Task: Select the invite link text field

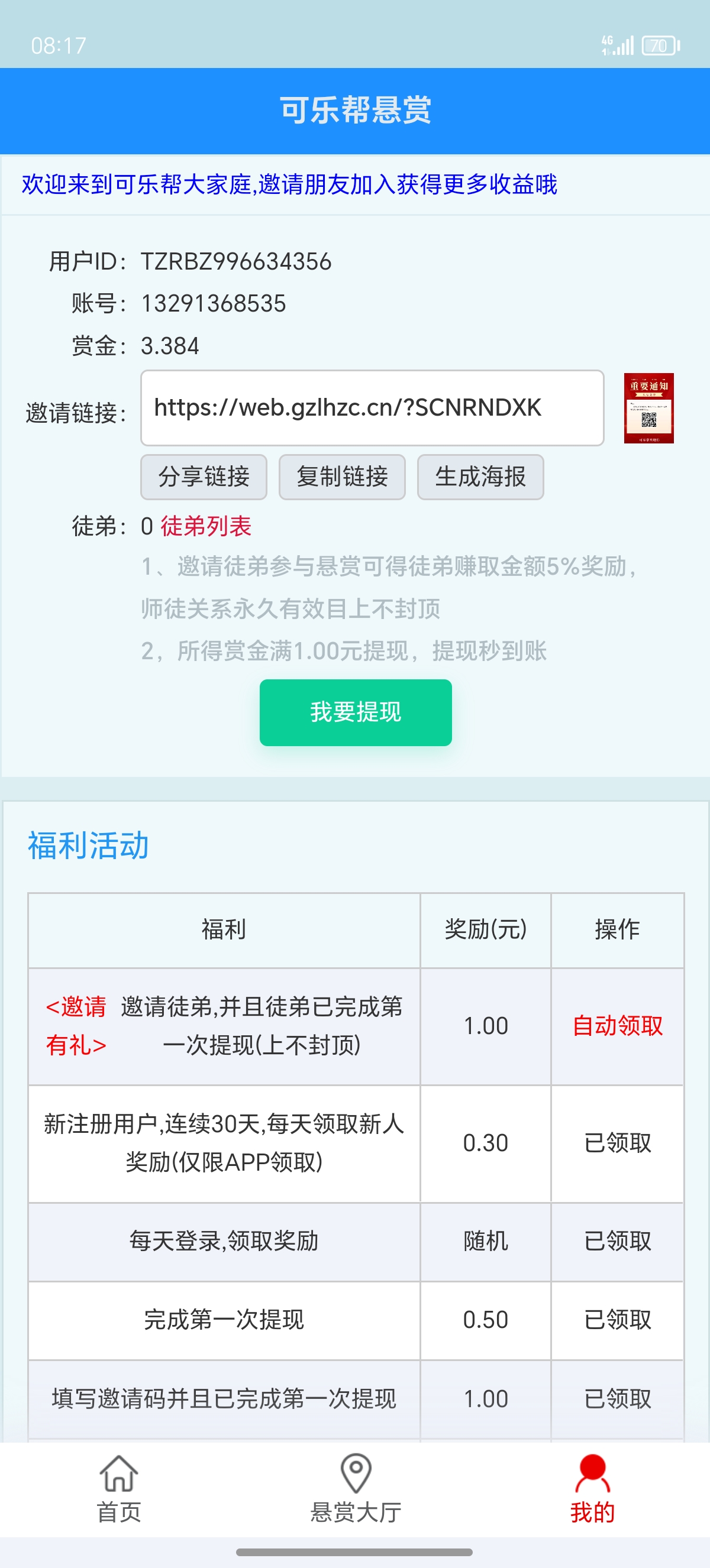Action: (x=372, y=408)
